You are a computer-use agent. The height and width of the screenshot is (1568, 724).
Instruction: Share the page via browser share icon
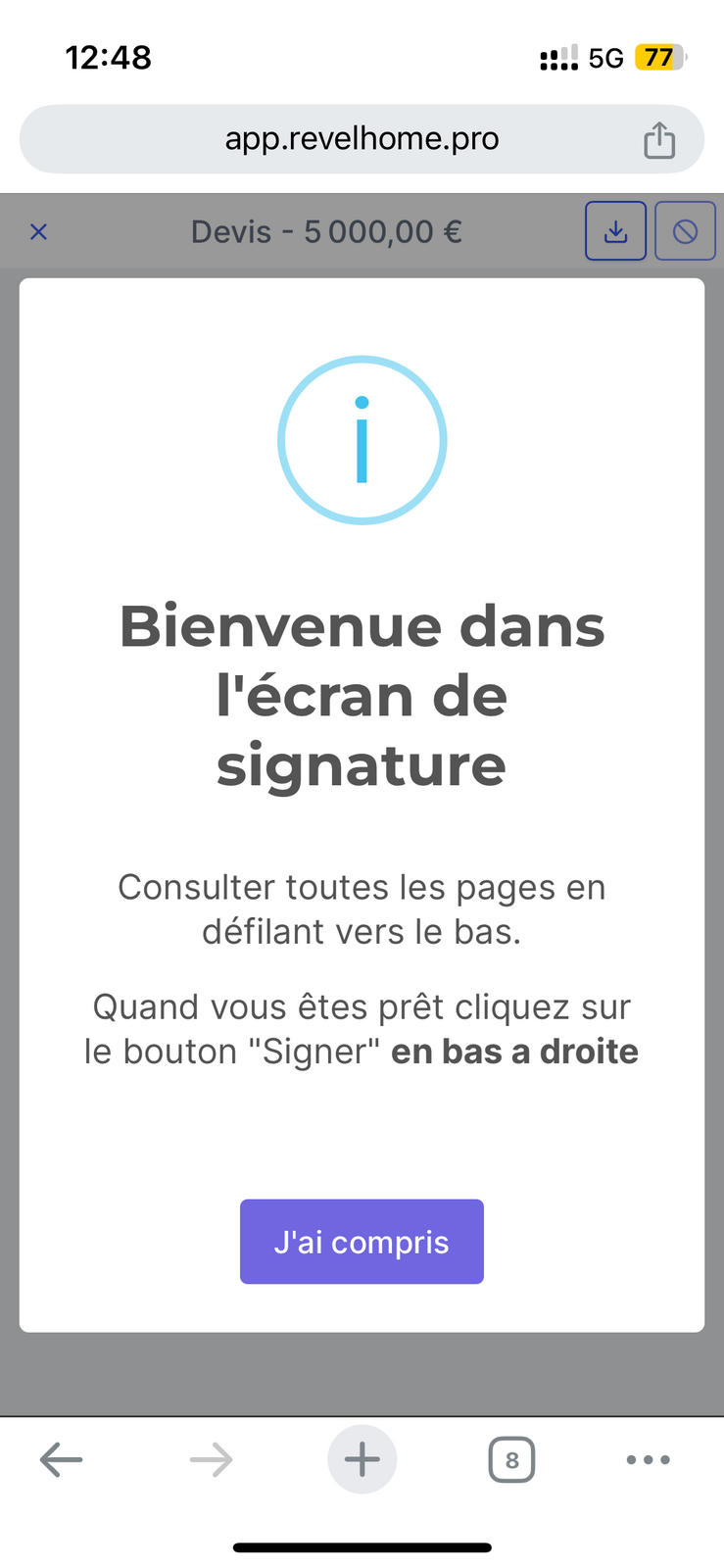(x=659, y=139)
